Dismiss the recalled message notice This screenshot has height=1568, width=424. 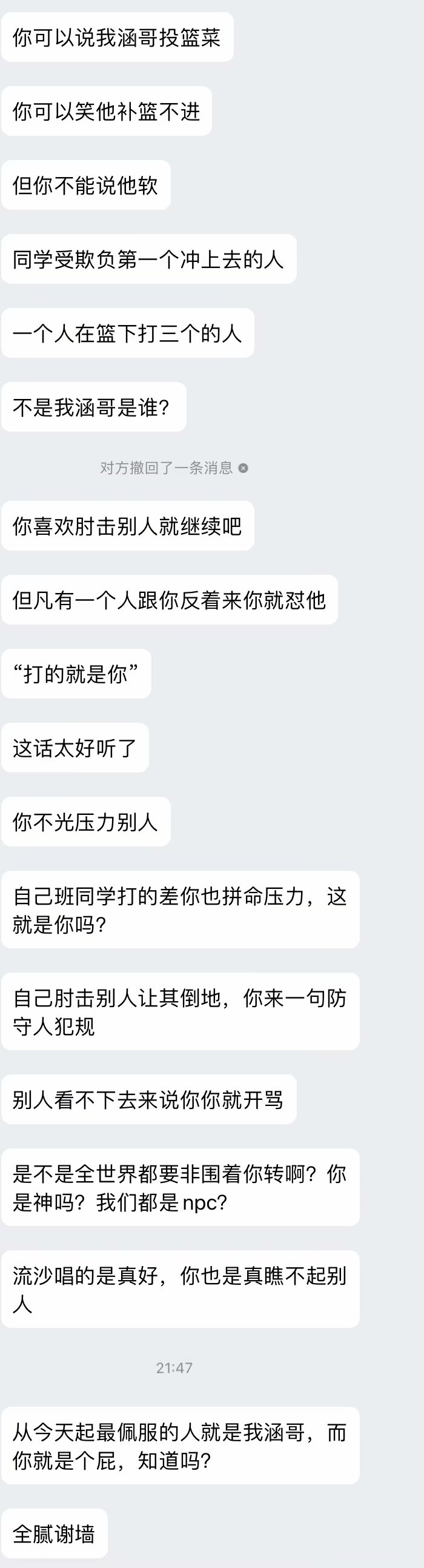(x=243, y=468)
